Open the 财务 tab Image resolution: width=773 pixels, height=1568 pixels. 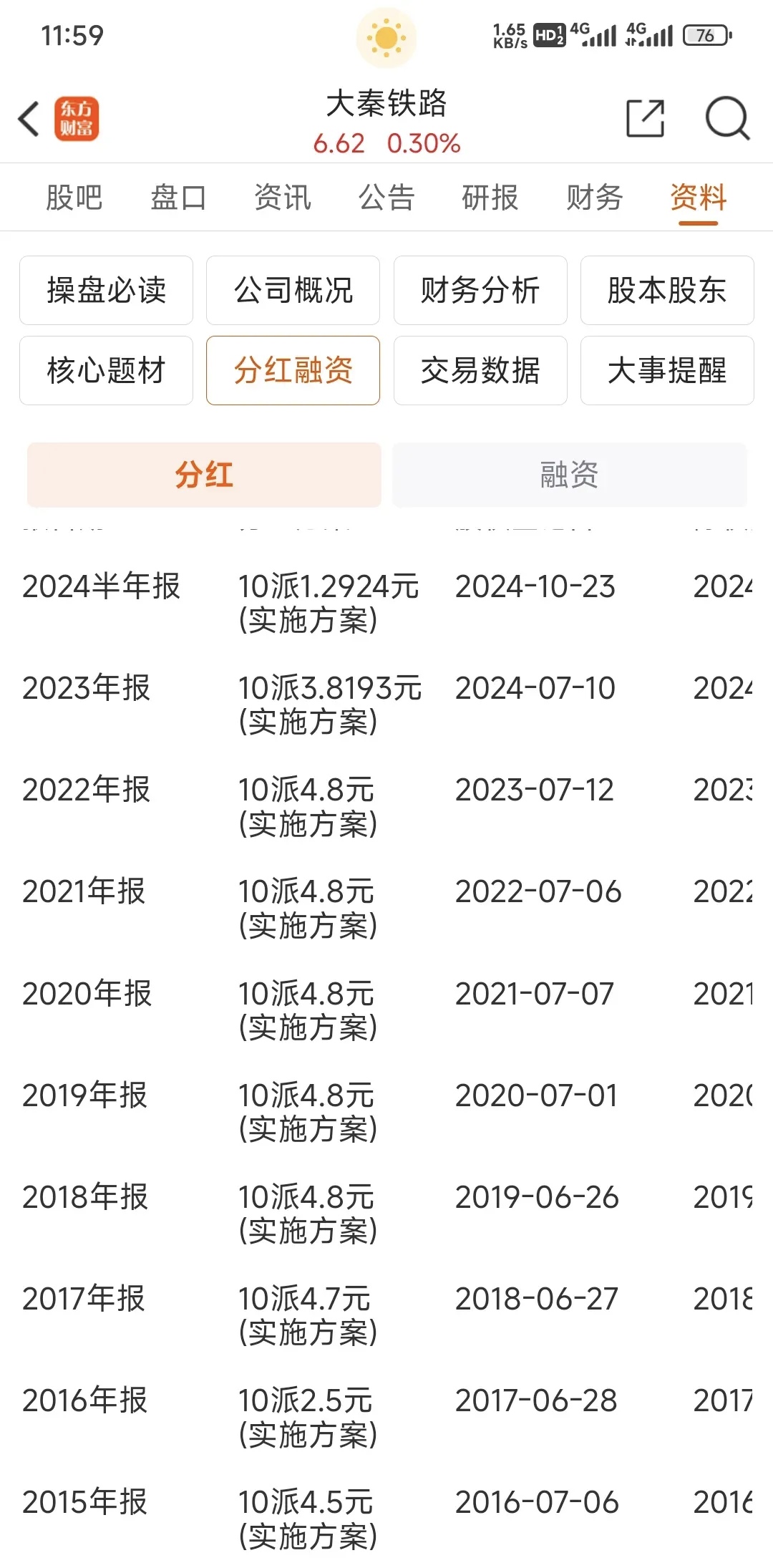pos(594,198)
